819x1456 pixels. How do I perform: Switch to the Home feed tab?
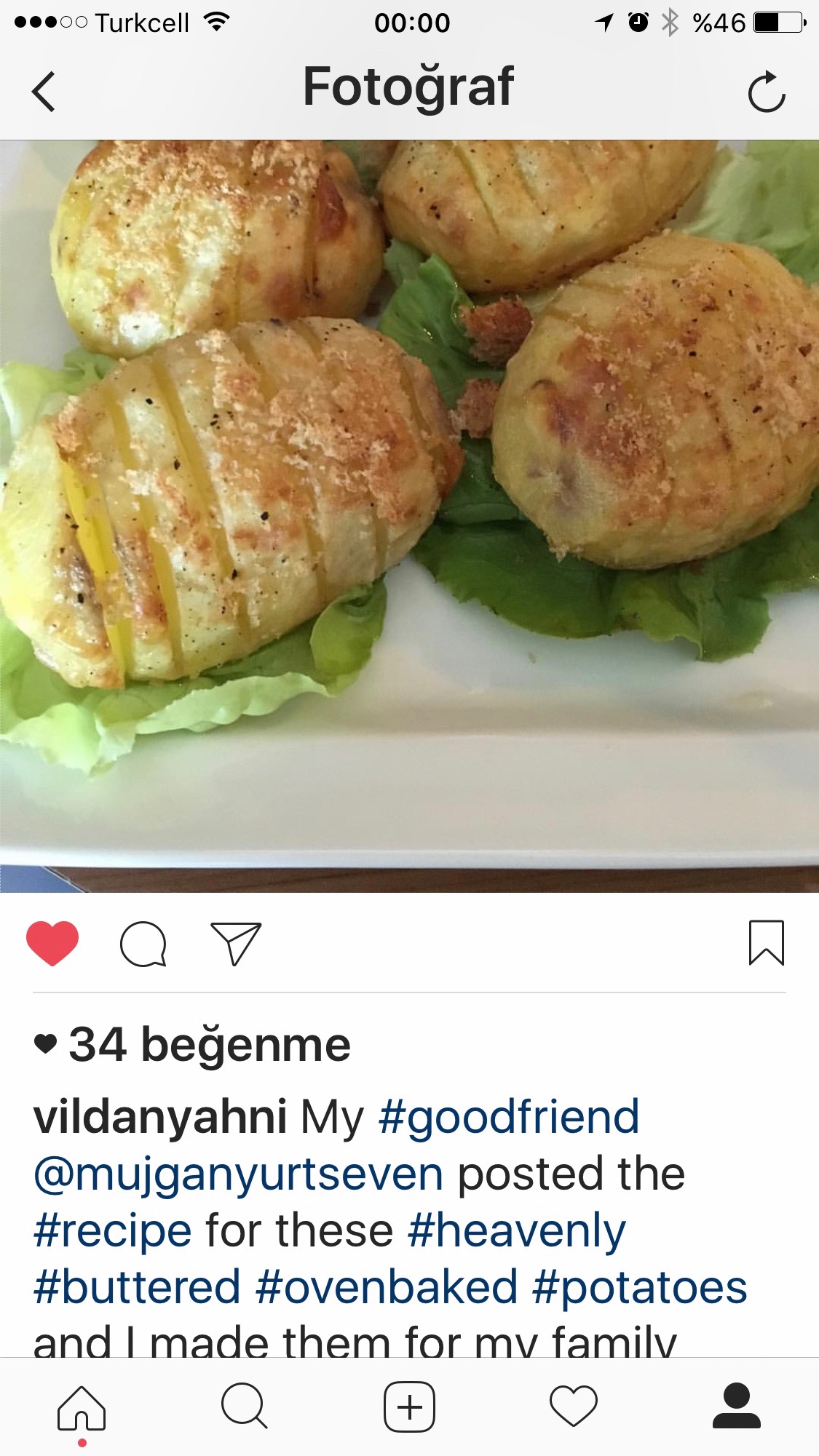click(x=82, y=1409)
